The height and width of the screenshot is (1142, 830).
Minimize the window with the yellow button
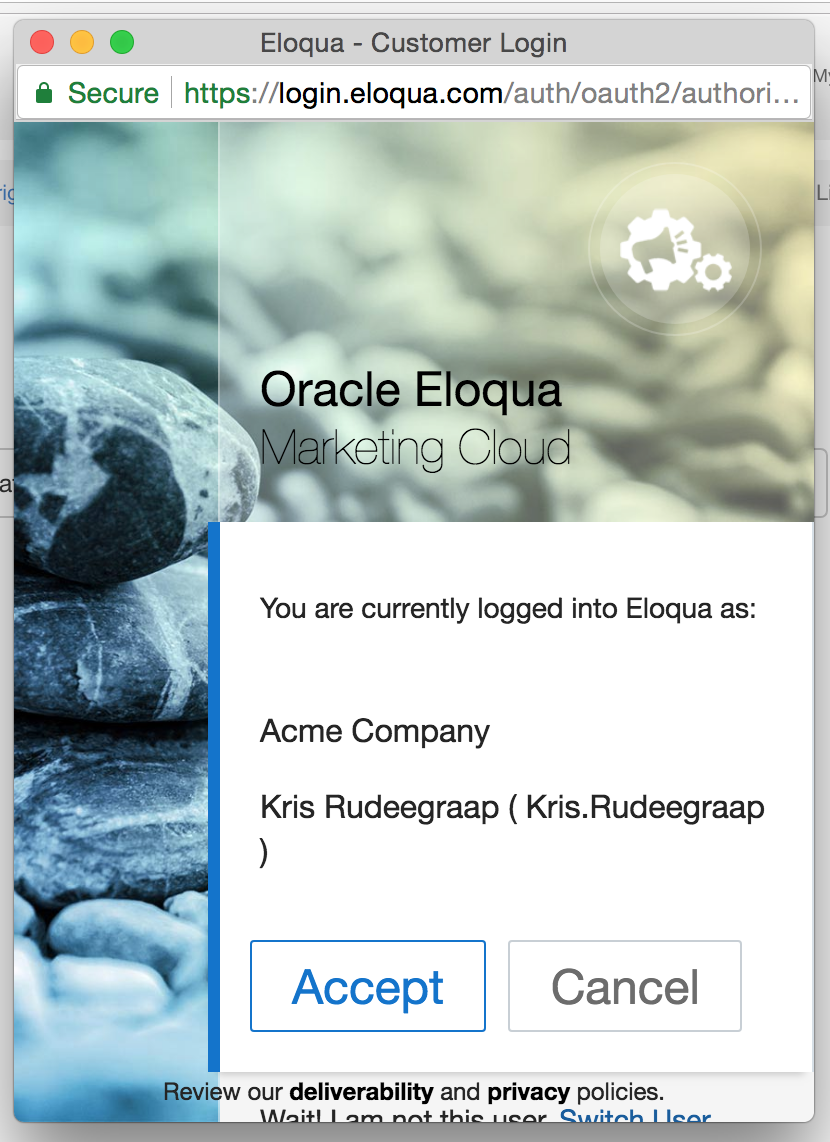[x=81, y=43]
